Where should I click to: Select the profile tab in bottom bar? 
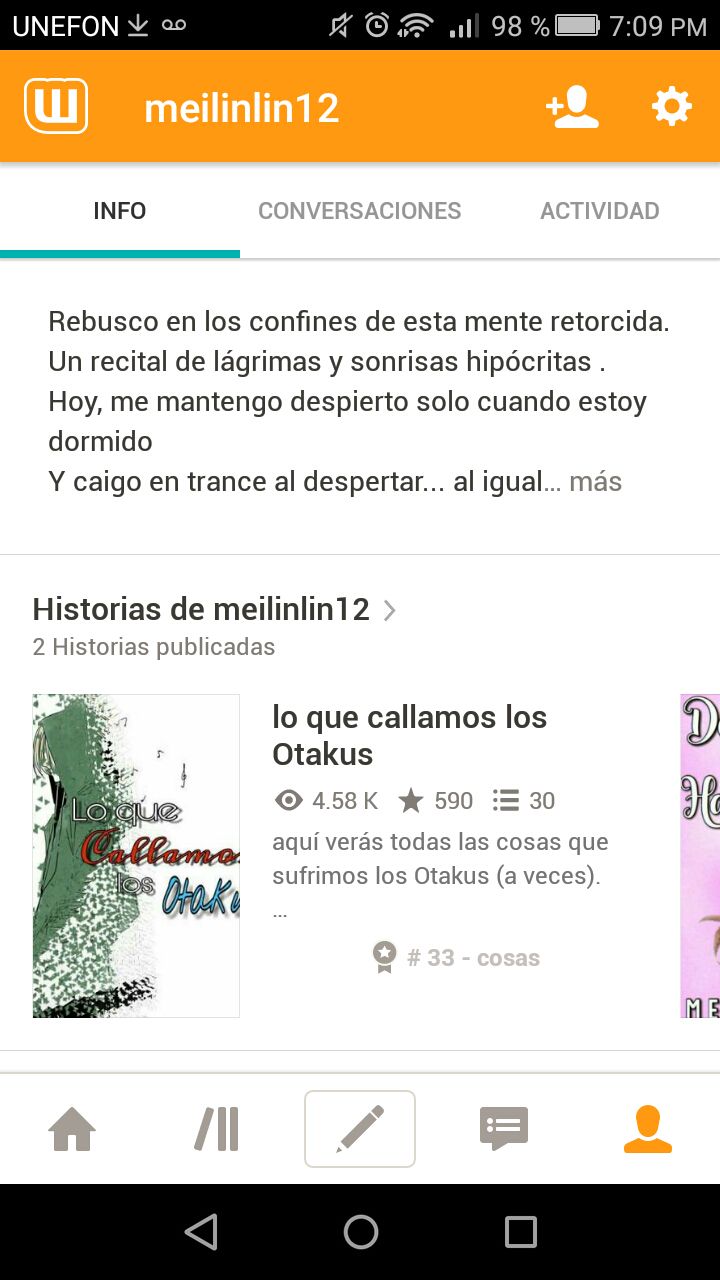tap(648, 1130)
